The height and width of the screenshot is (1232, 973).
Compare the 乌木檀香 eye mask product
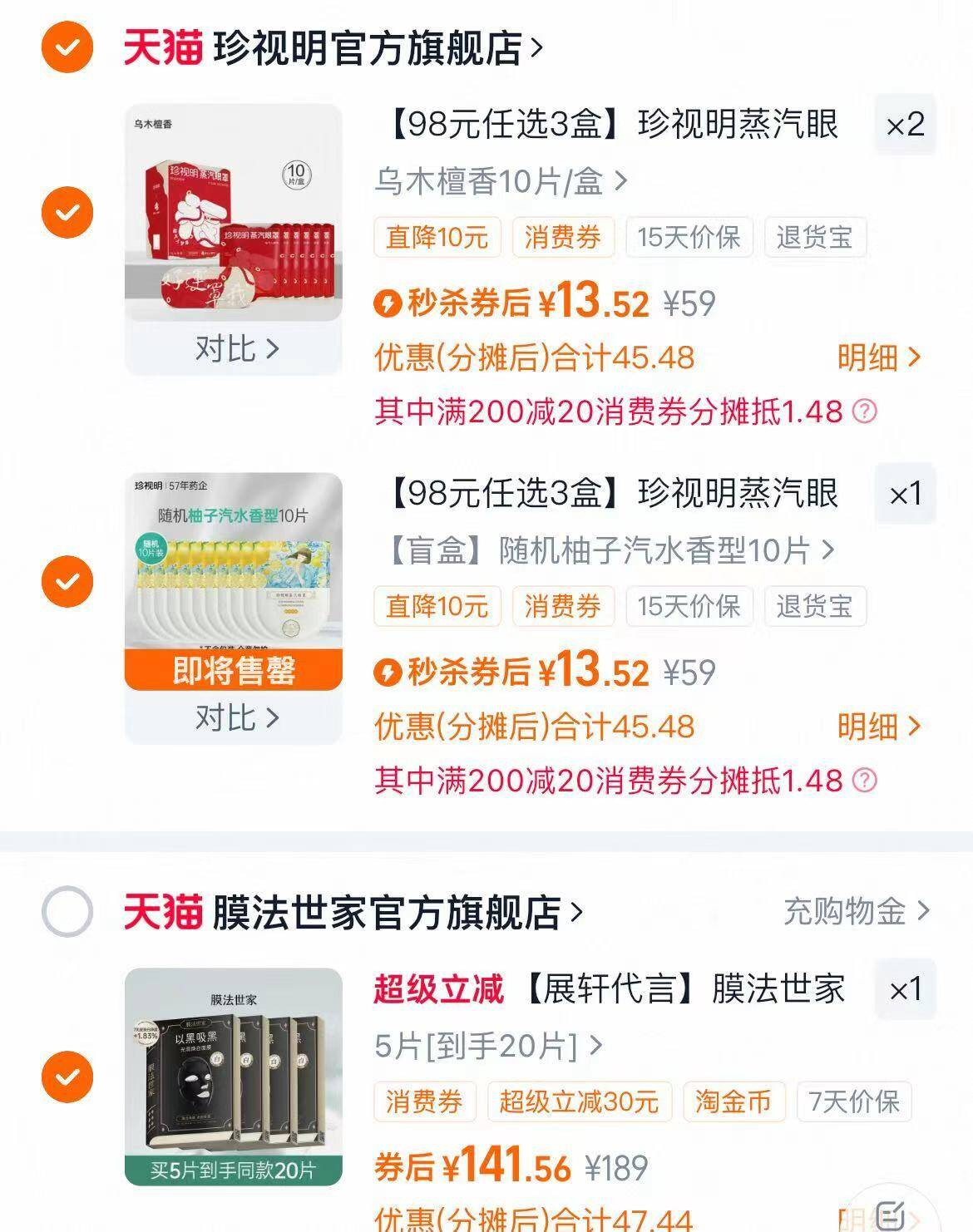click(x=235, y=349)
